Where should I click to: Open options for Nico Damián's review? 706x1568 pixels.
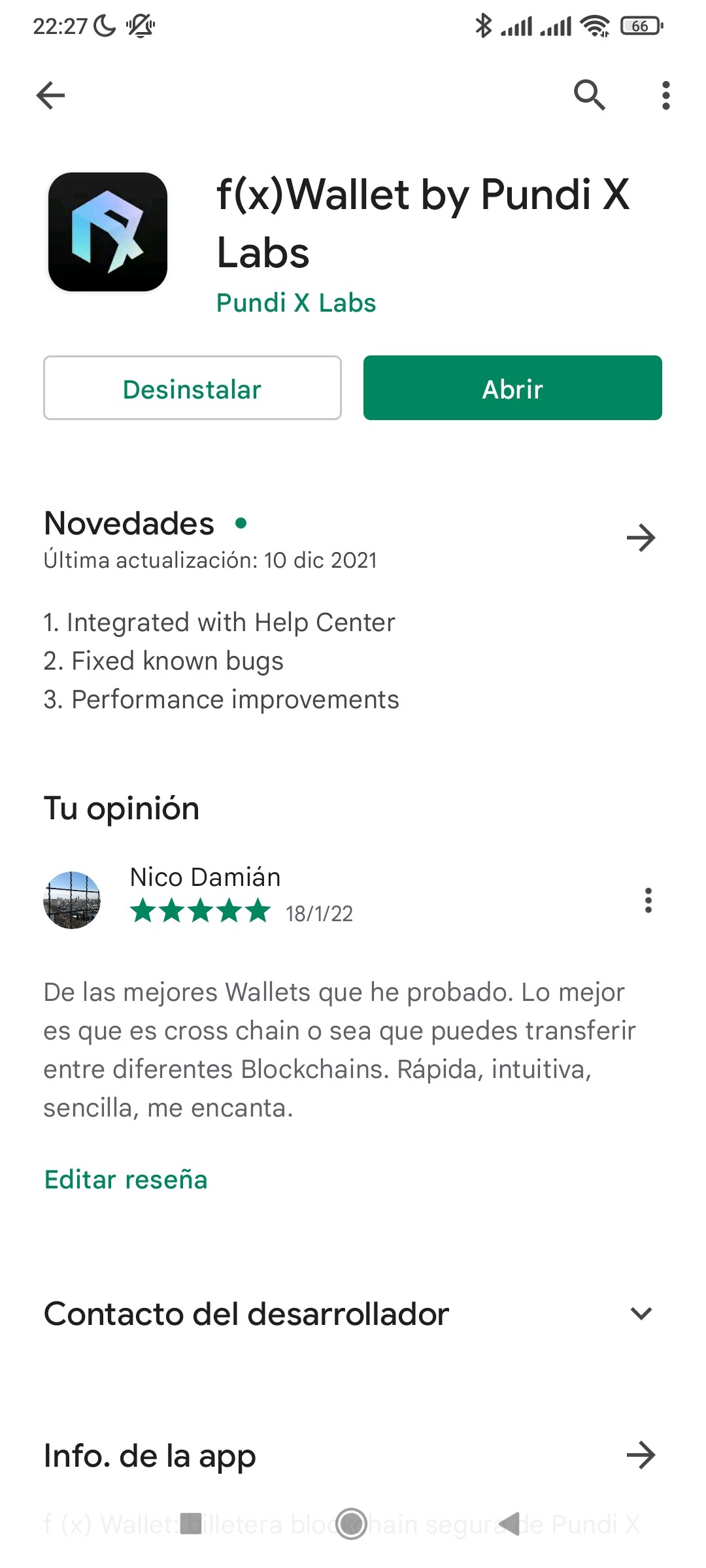[648, 900]
